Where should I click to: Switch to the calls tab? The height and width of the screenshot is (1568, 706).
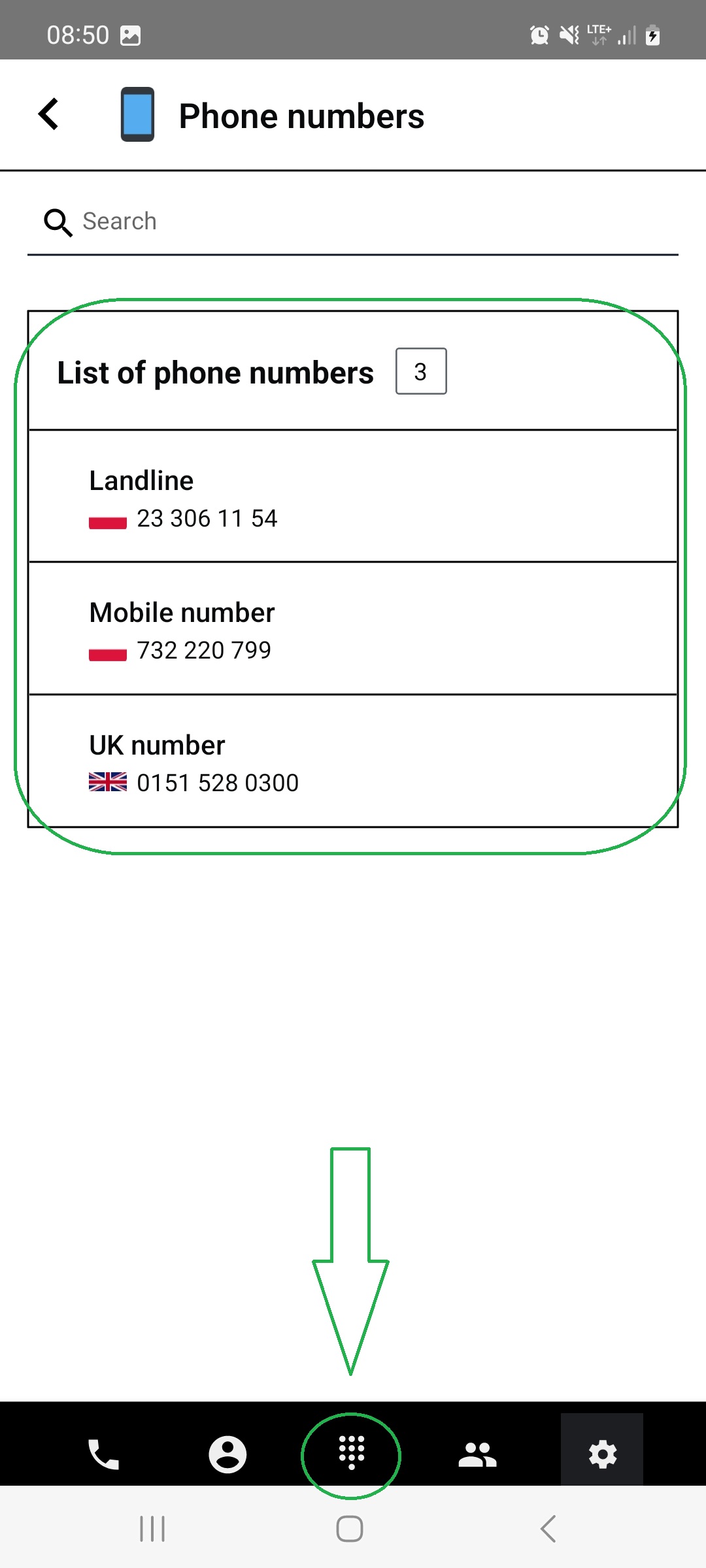103,1454
